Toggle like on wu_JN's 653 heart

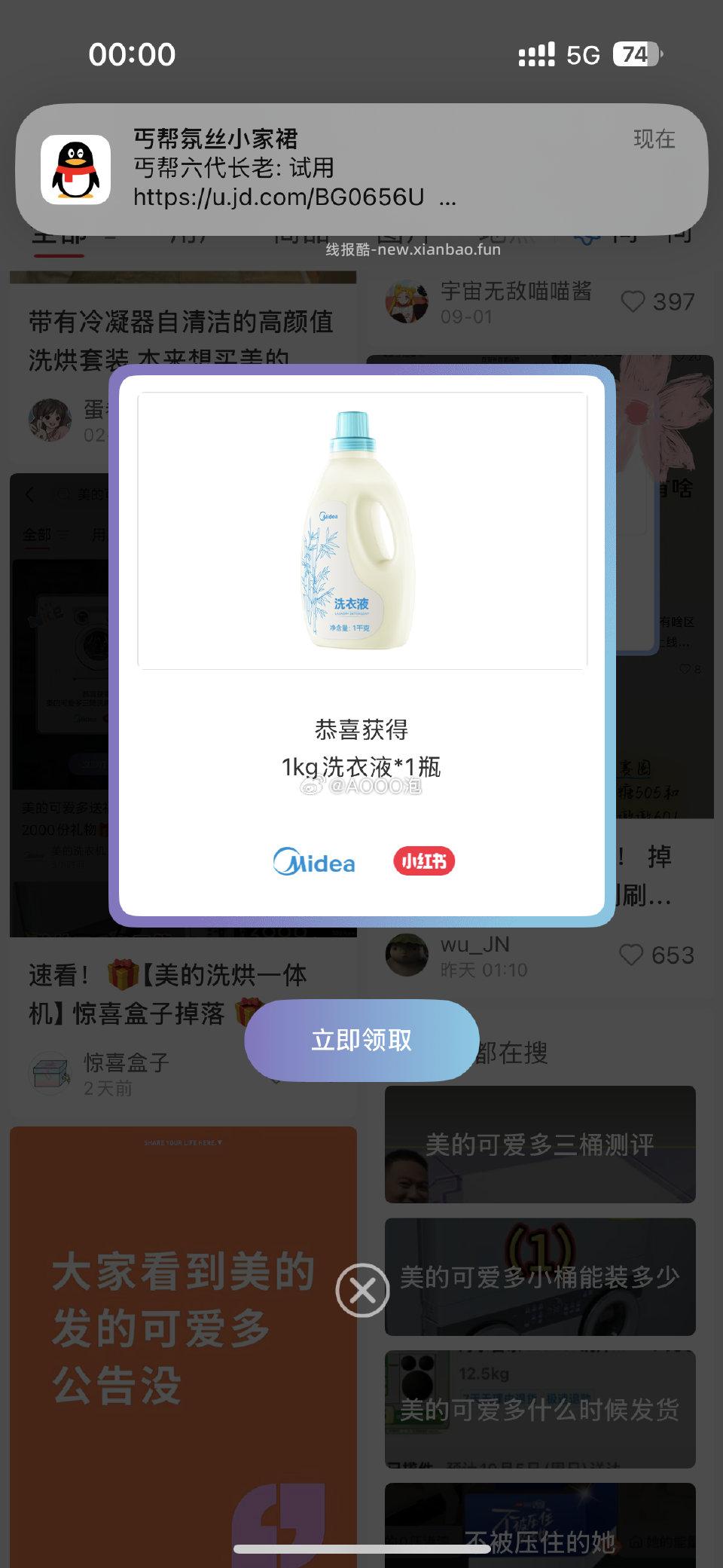[630, 955]
